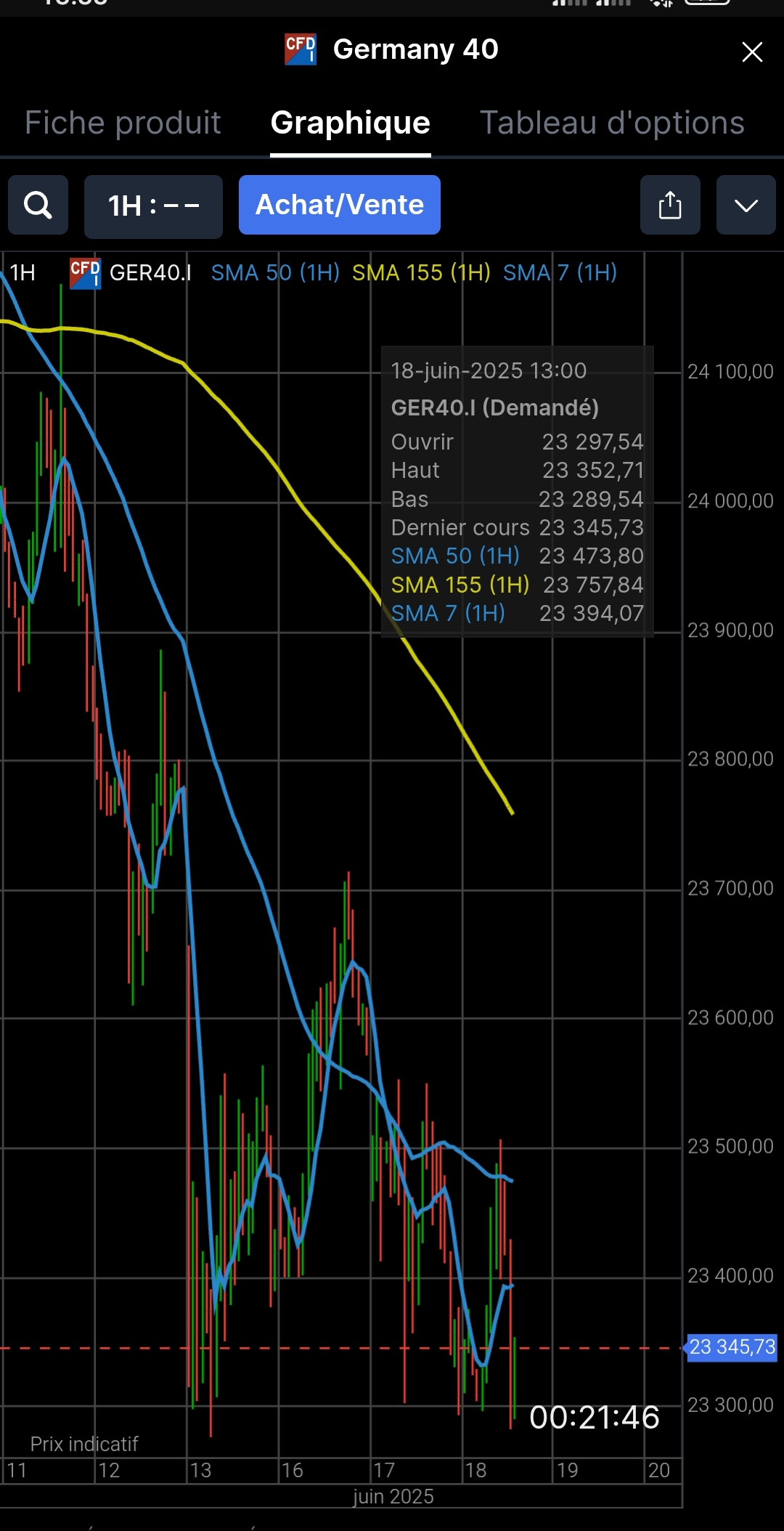Change the 1H chart timeframe
This screenshot has width=784, height=1531.
click(153, 206)
